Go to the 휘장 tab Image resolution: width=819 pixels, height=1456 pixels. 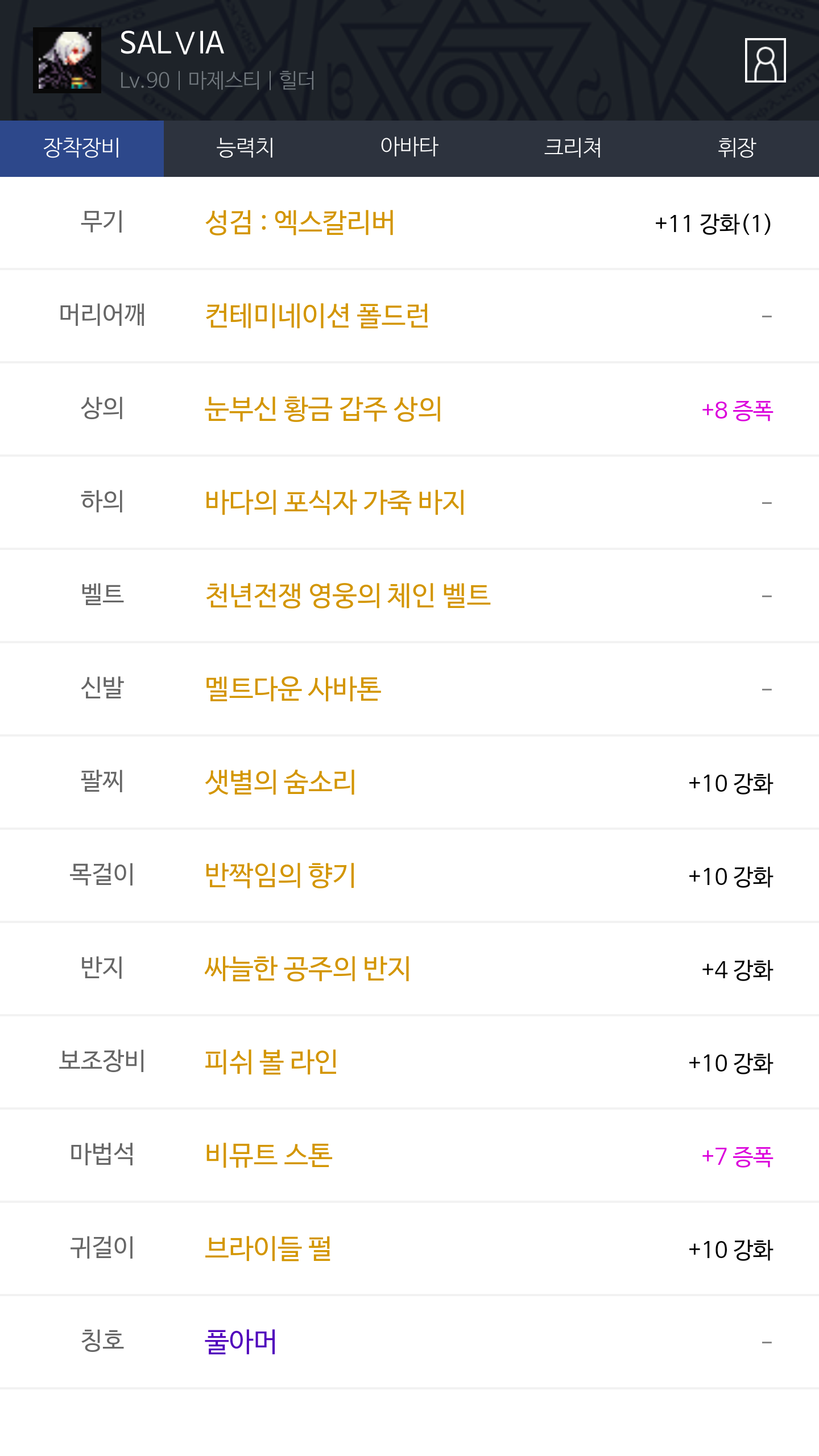click(737, 148)
